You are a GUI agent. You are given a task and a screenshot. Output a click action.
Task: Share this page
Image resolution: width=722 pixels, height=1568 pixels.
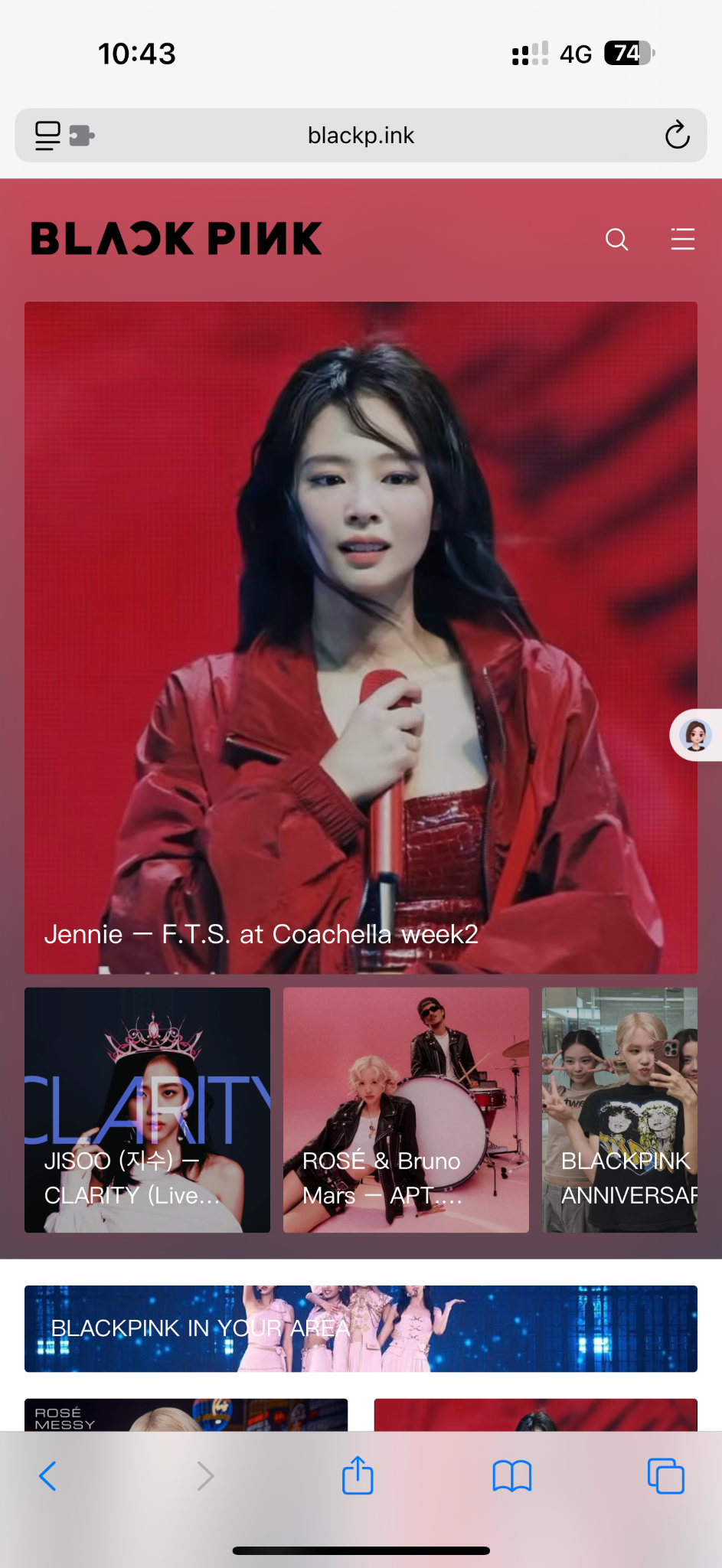358,1475
